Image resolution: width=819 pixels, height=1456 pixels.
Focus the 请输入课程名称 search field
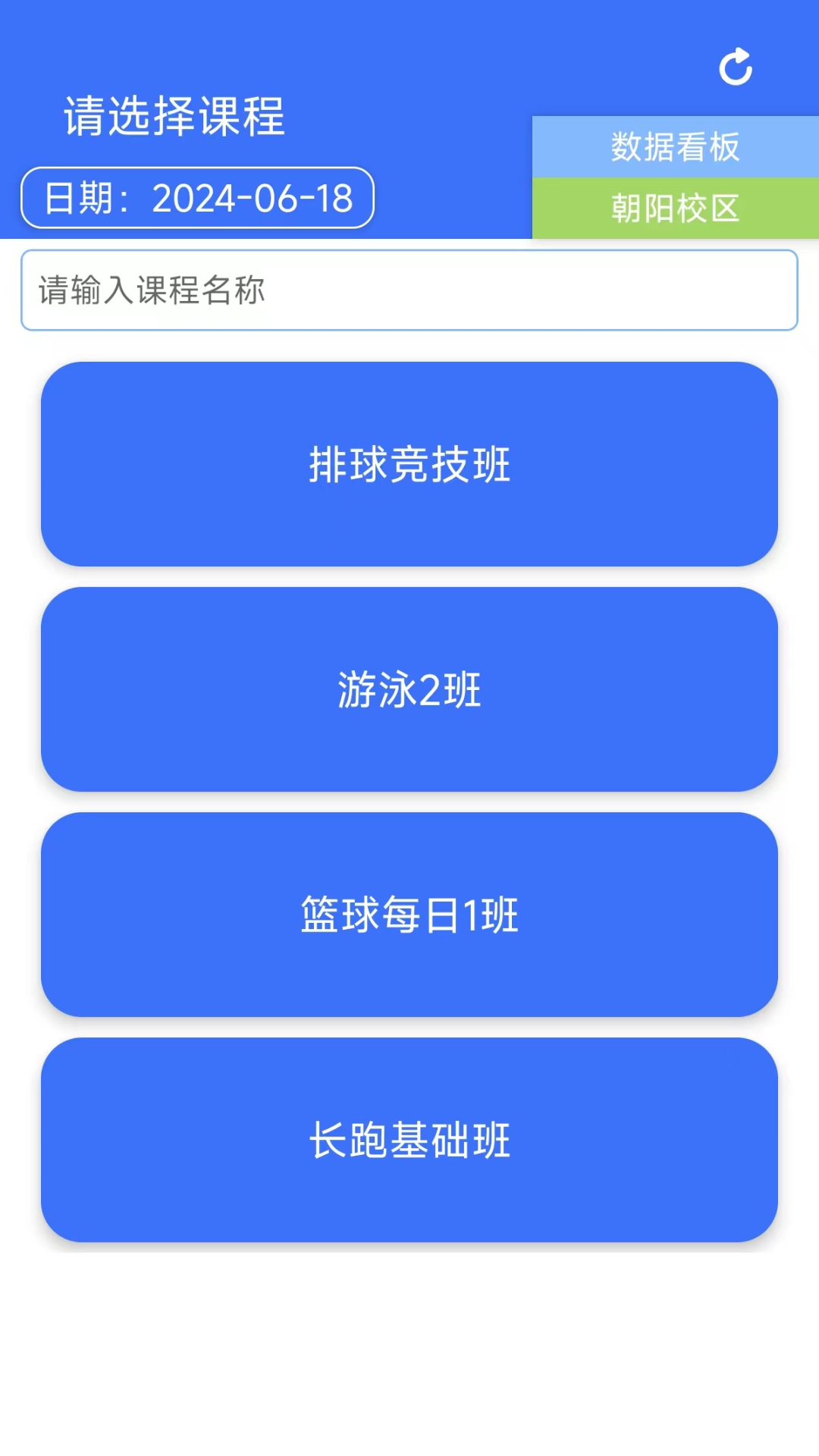point(409,290)
